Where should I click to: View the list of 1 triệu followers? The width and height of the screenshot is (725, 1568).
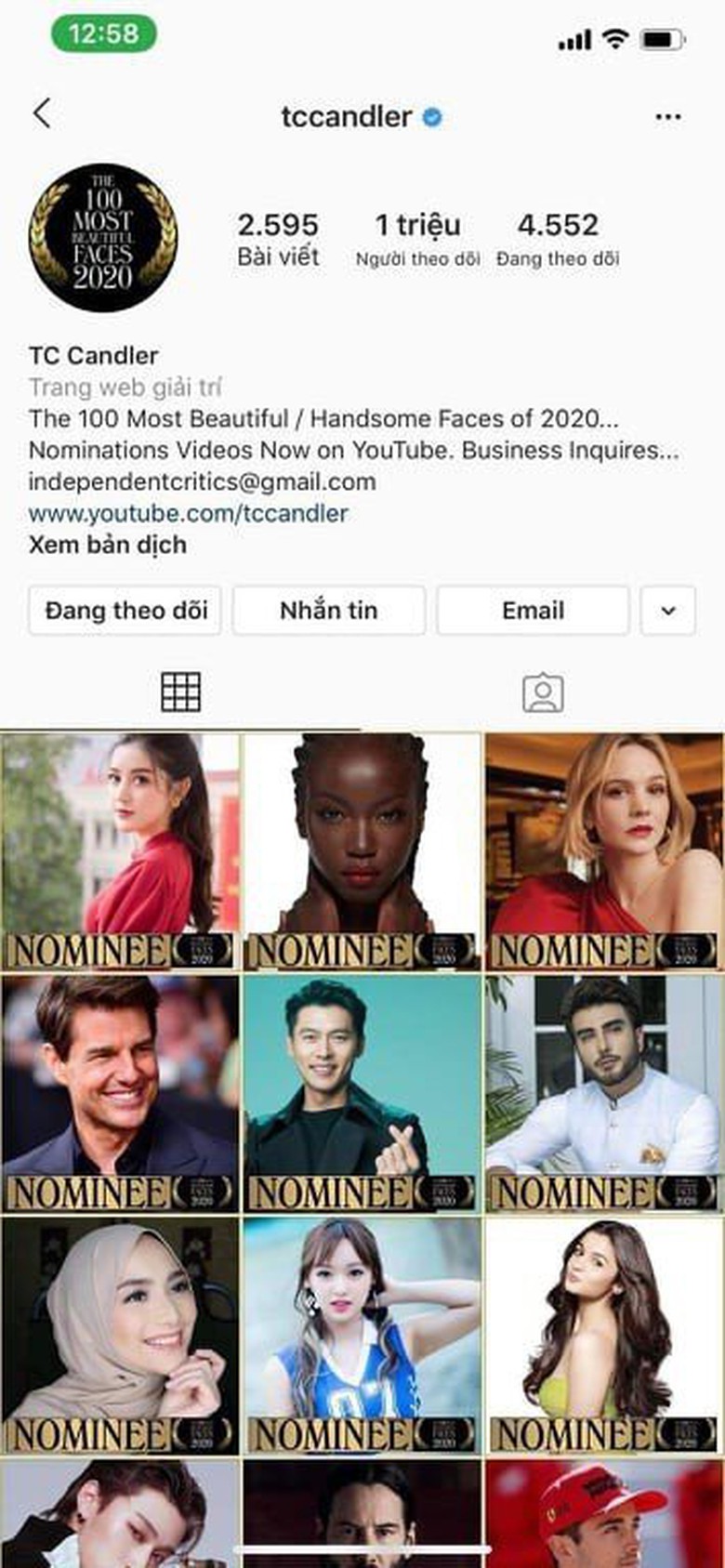pyautogui.click(x=417, y=239)
